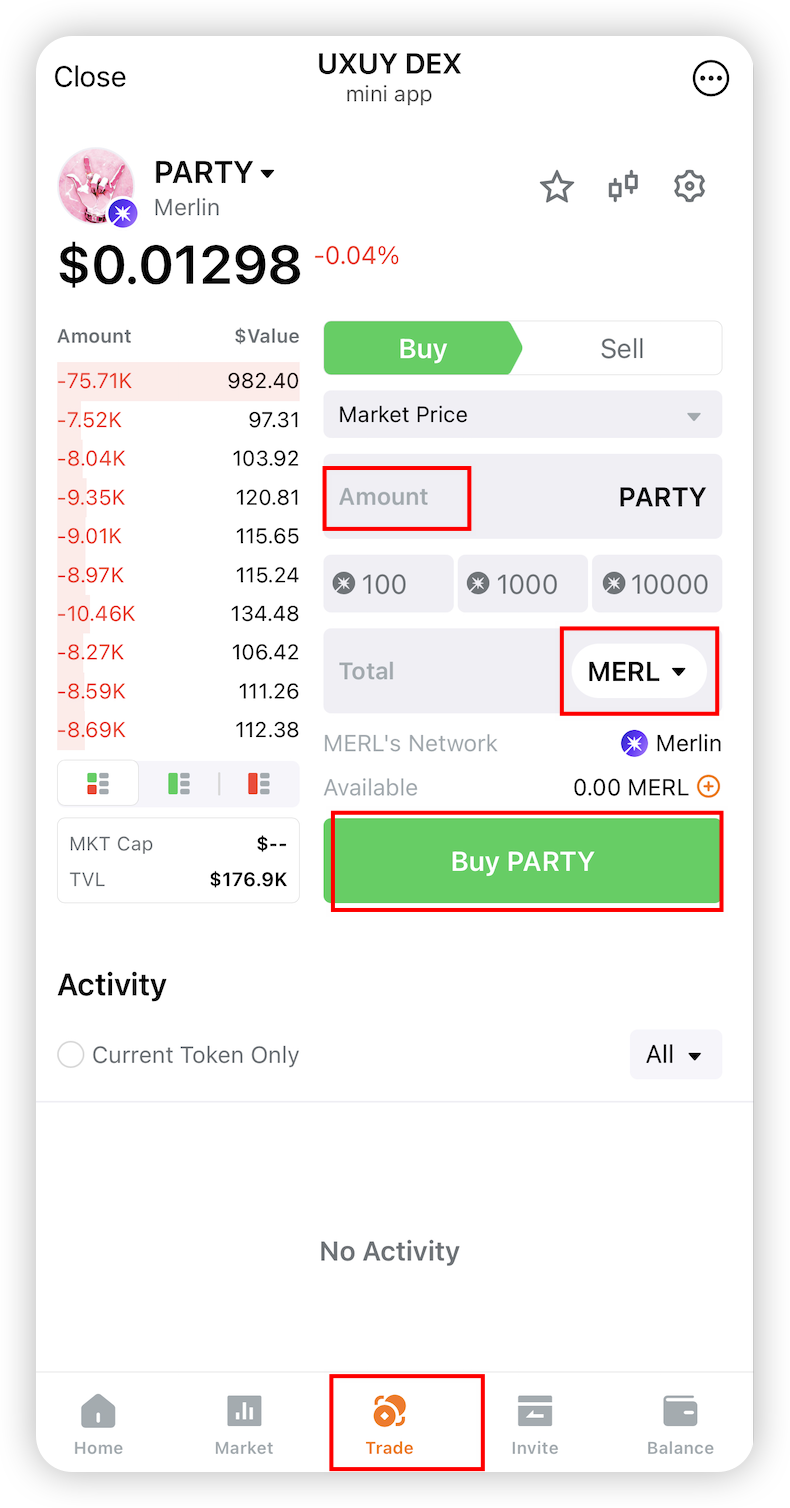This screenshot has height=1508, width=790.
Task: Select the Buy tab
Action: pyautogui.click(x=422, y=348)
